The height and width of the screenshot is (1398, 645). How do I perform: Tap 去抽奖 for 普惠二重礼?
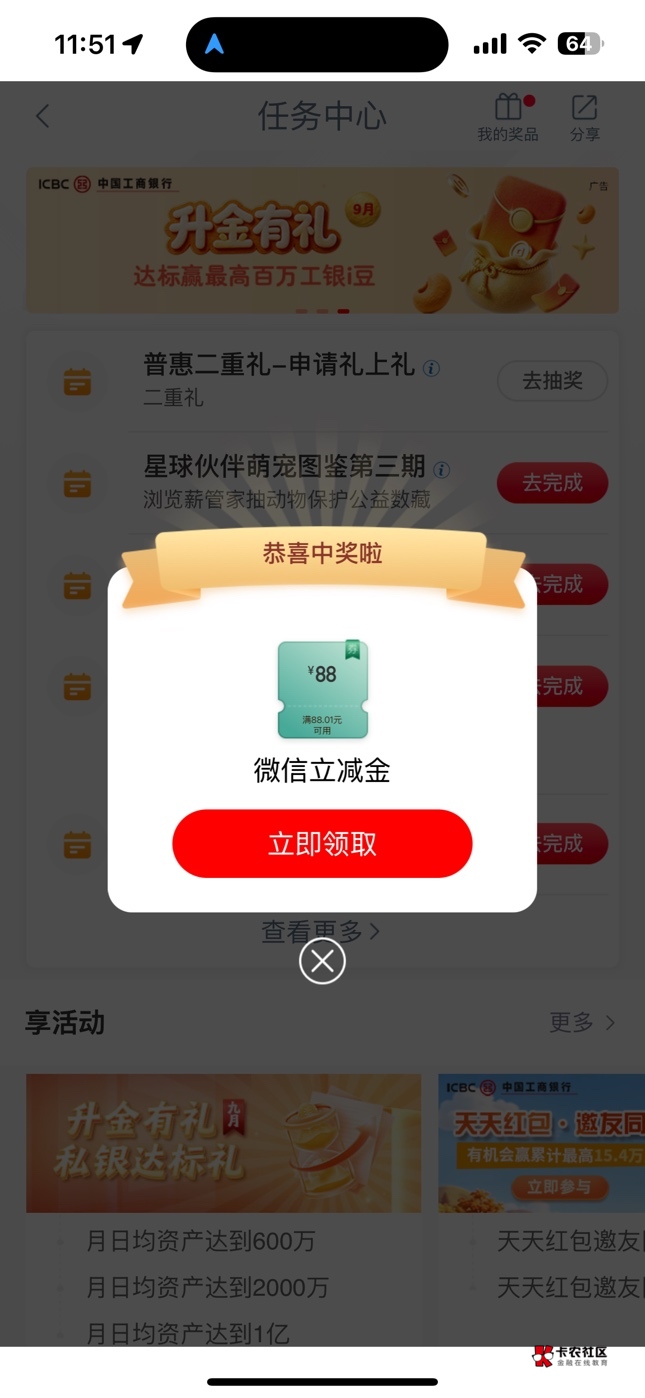click(552, 380)
